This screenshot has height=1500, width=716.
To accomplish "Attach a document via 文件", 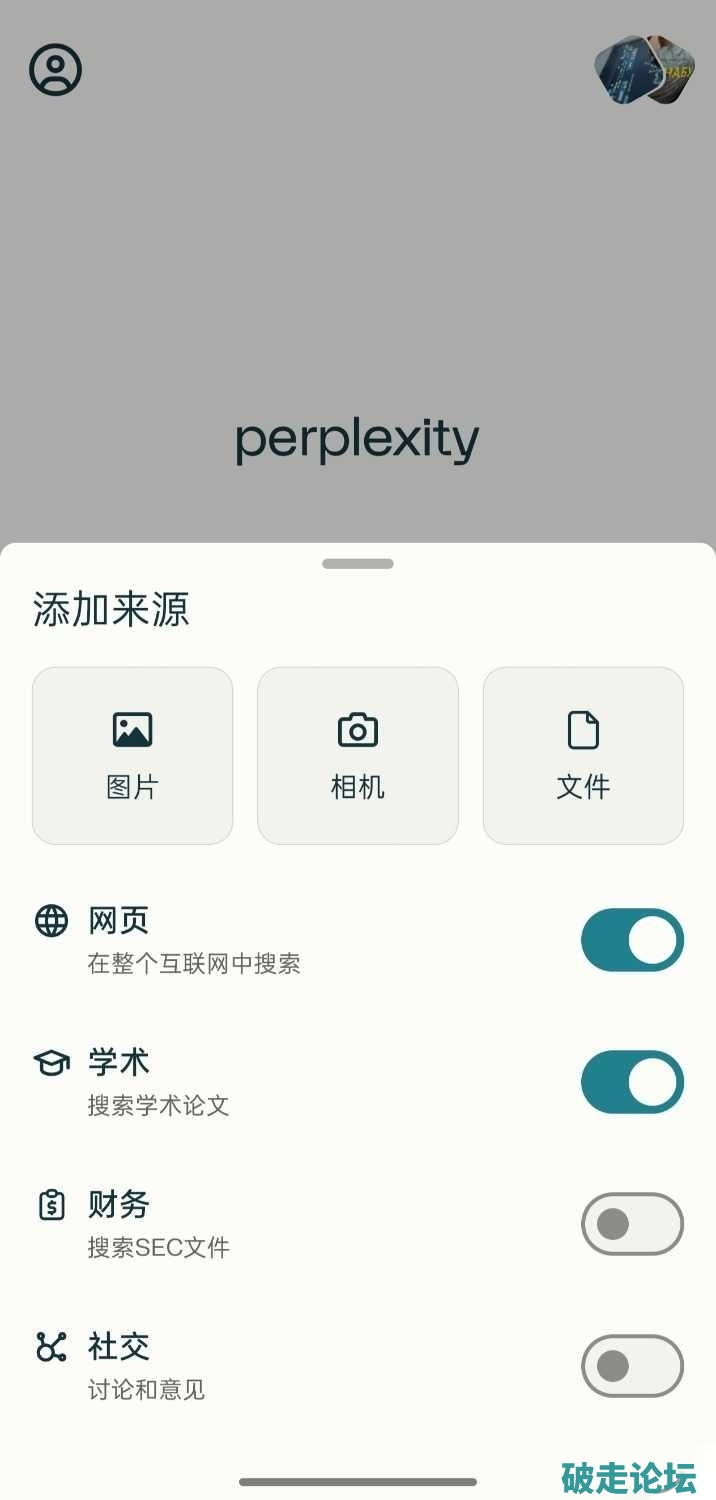I will click(583, 756).
